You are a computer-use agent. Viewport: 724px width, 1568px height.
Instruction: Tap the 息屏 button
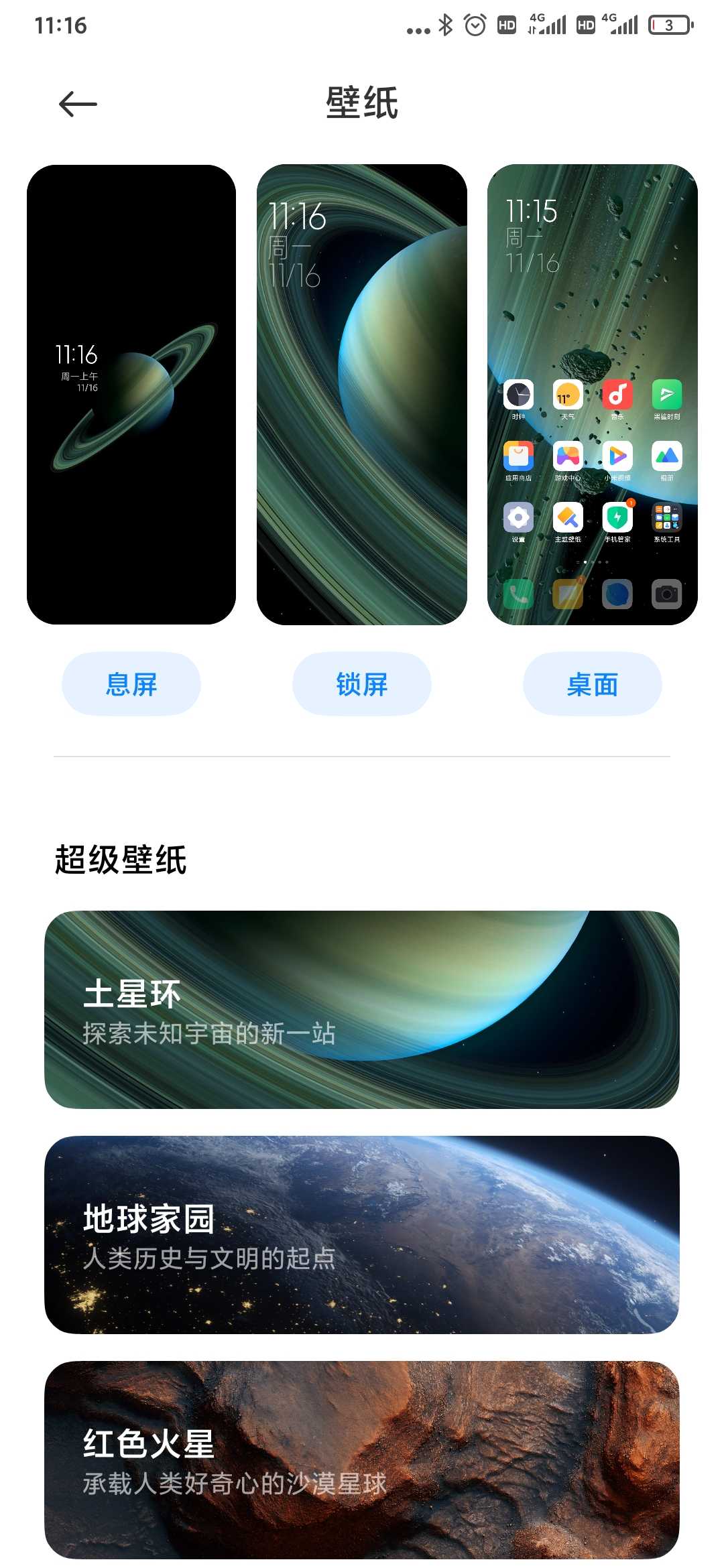coord(131,684)
